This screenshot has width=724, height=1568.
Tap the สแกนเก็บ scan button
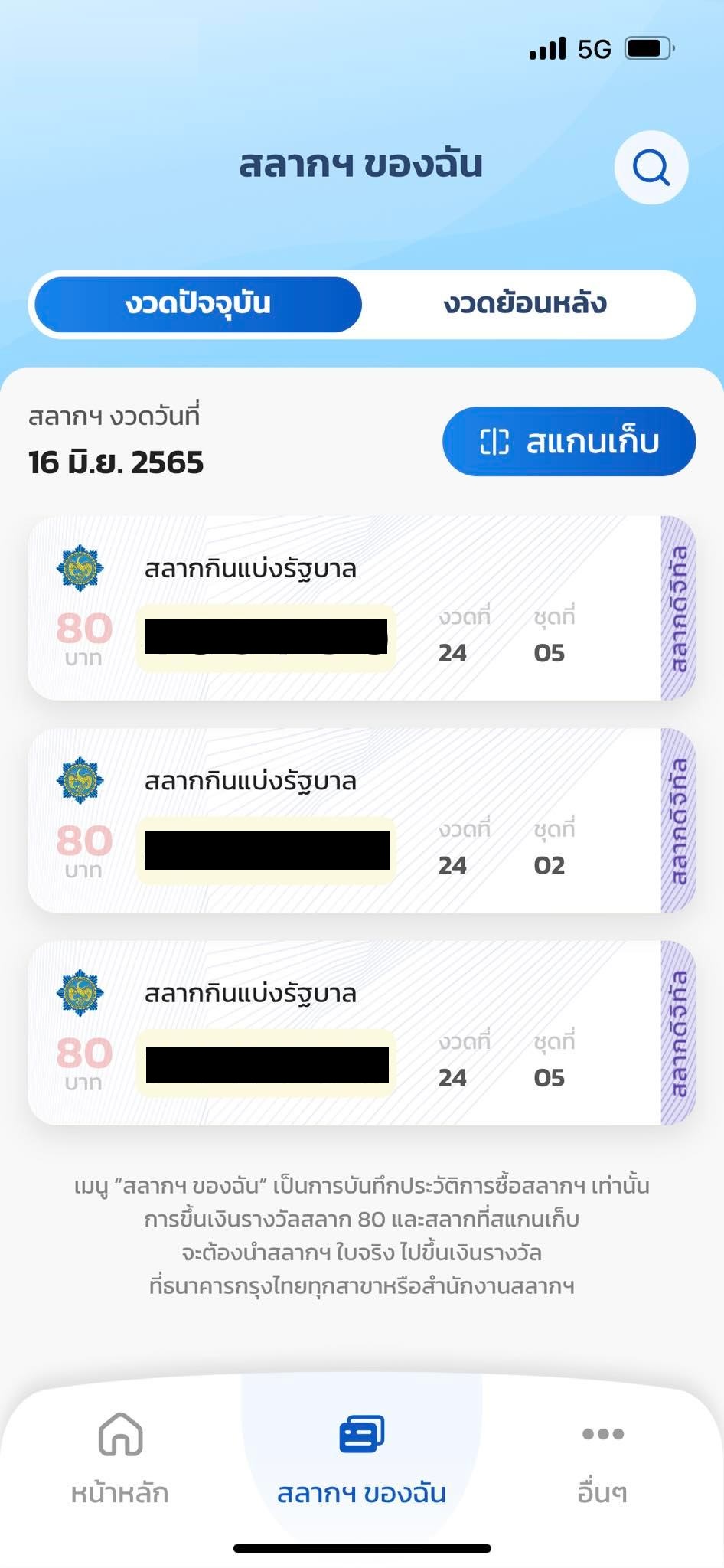[569, 442]
